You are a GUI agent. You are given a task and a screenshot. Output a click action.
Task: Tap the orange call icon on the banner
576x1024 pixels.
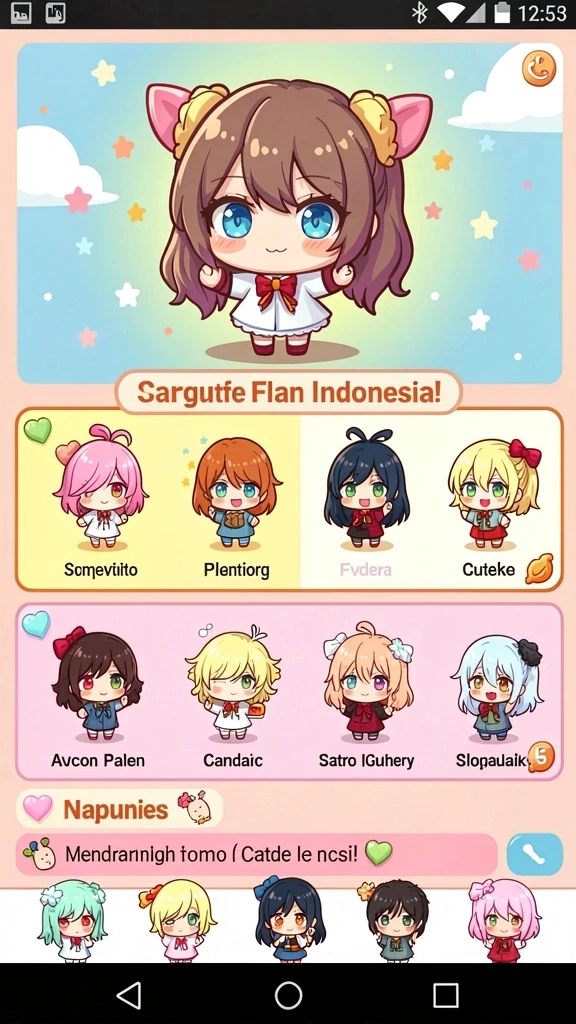click(539, 69)
